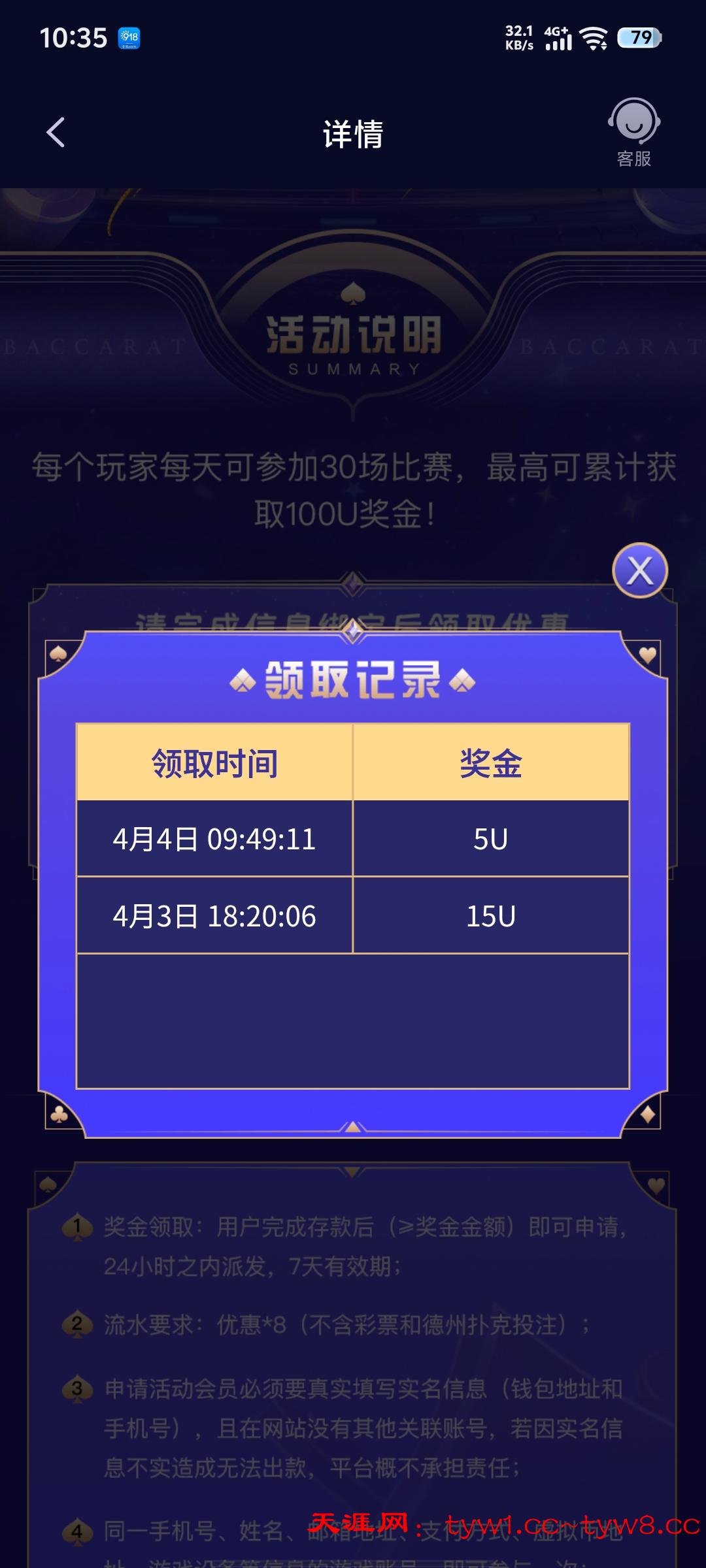Tap the back arrow to leave 详情 page
Viewport: 706px width, 1568px height.
[56, 133]
